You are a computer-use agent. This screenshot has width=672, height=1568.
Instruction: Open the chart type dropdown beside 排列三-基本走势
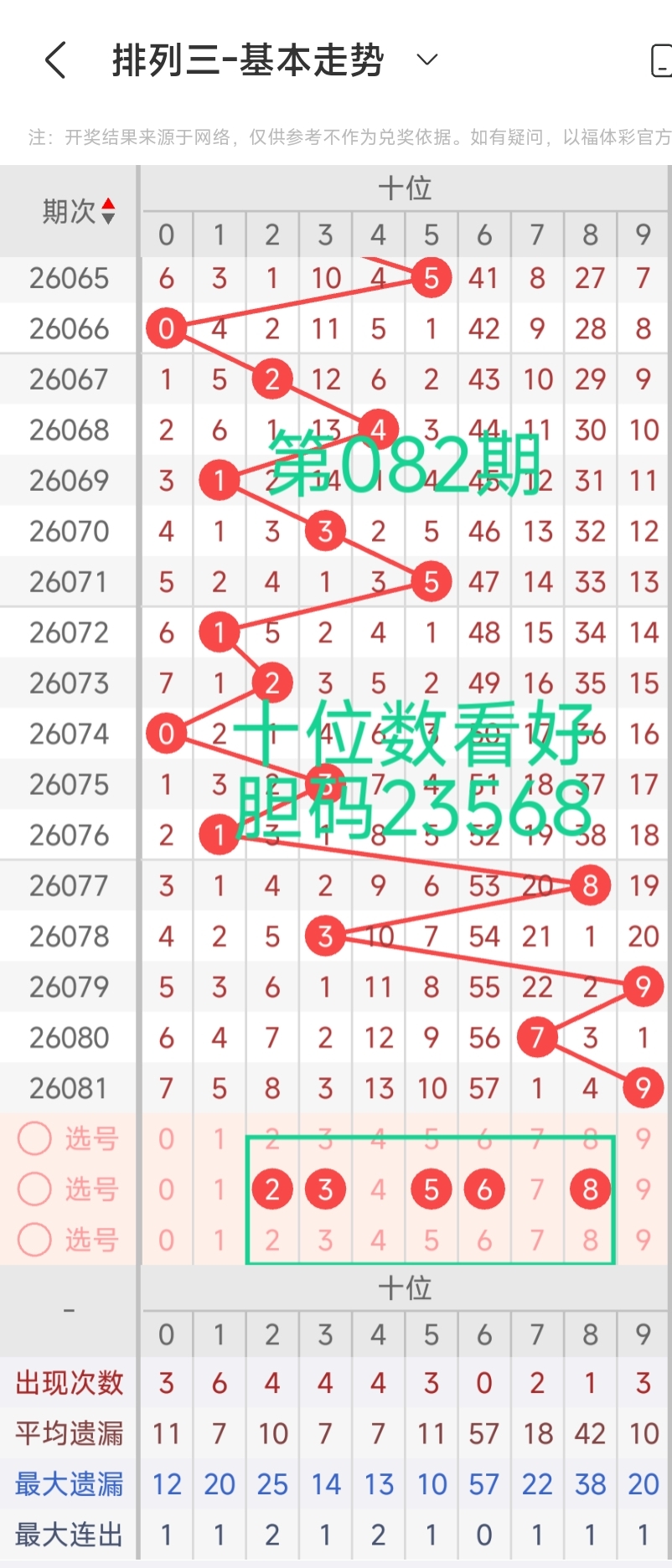[x=426, y=60]
